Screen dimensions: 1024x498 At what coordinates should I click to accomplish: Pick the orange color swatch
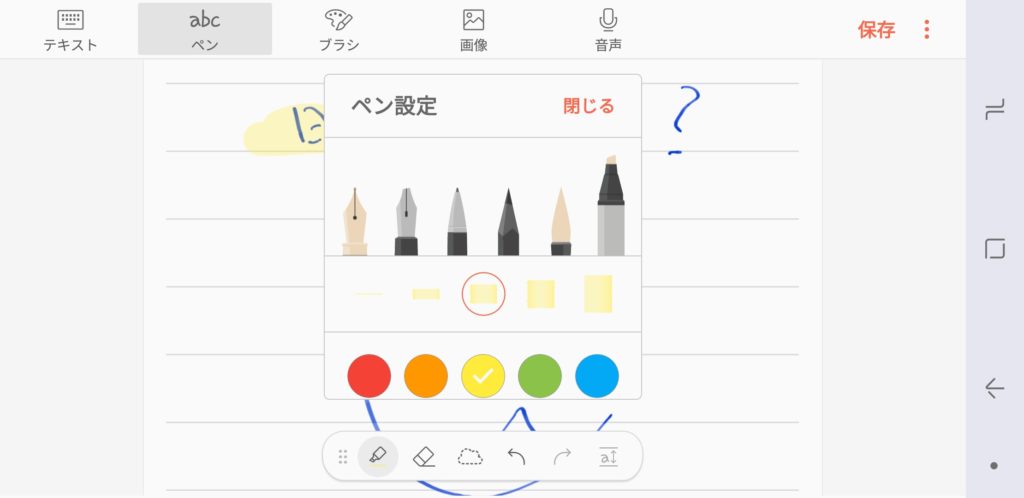(426, 375)
